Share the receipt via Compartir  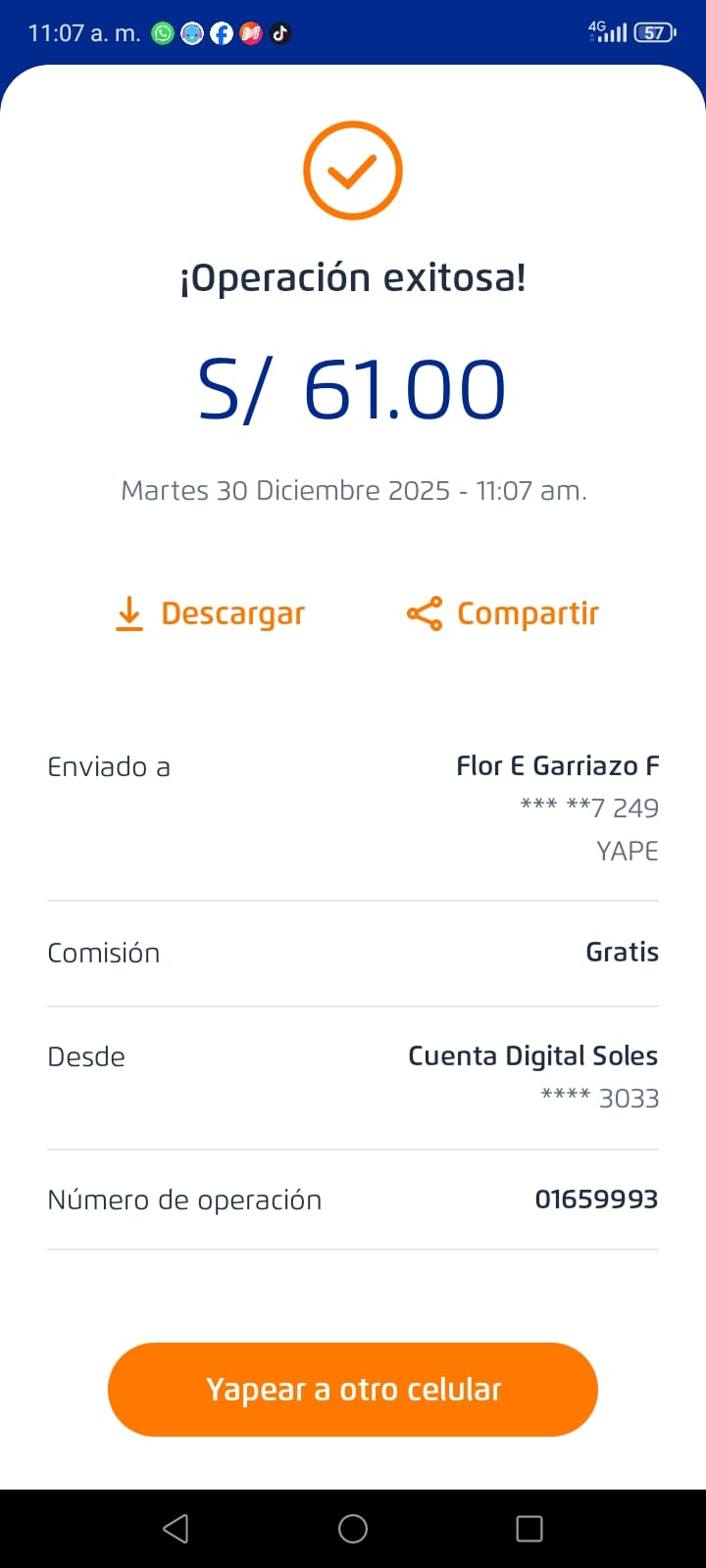click(x=503, y=613)
